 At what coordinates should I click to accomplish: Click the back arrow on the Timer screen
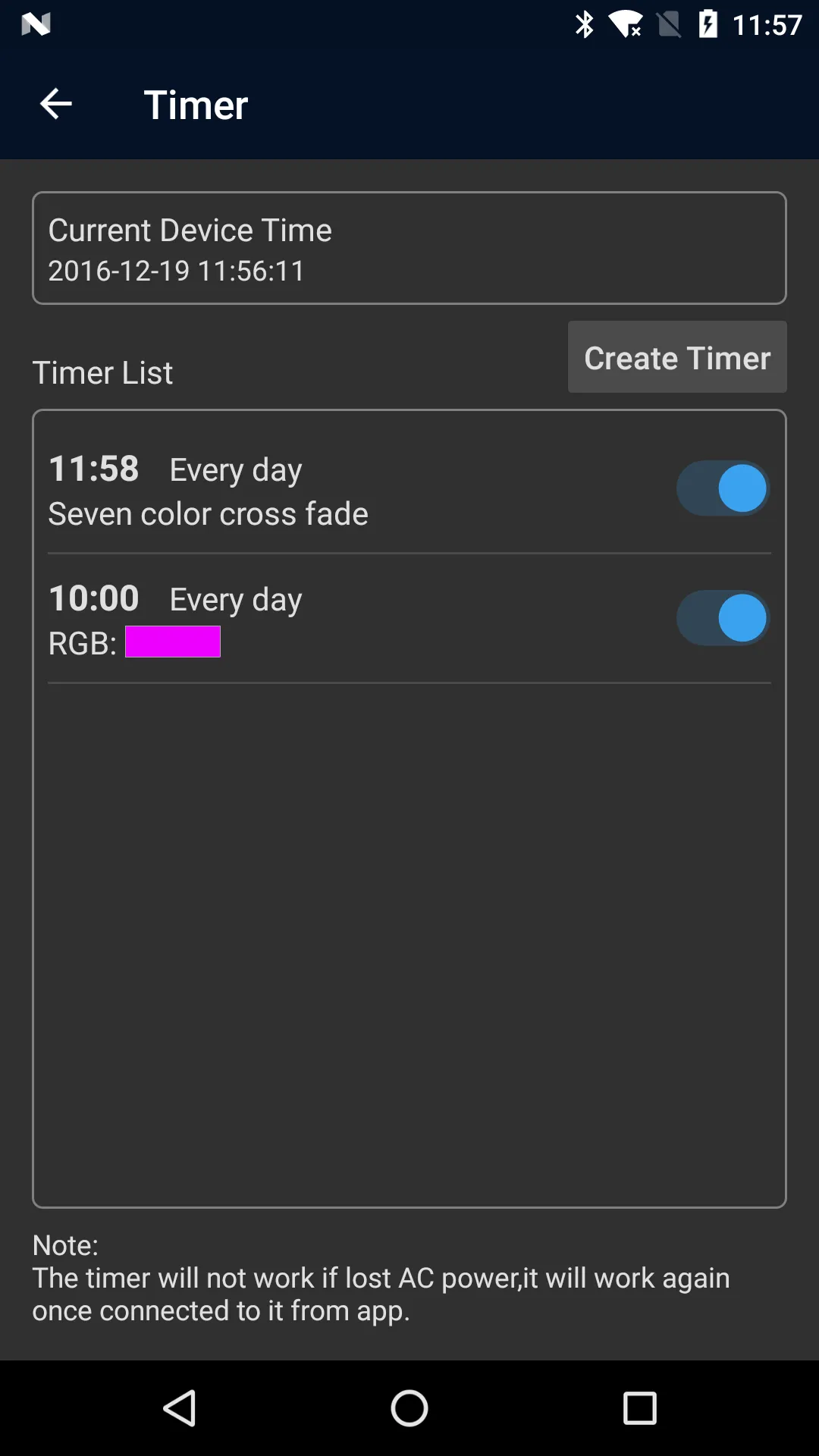tap(55, 104)
